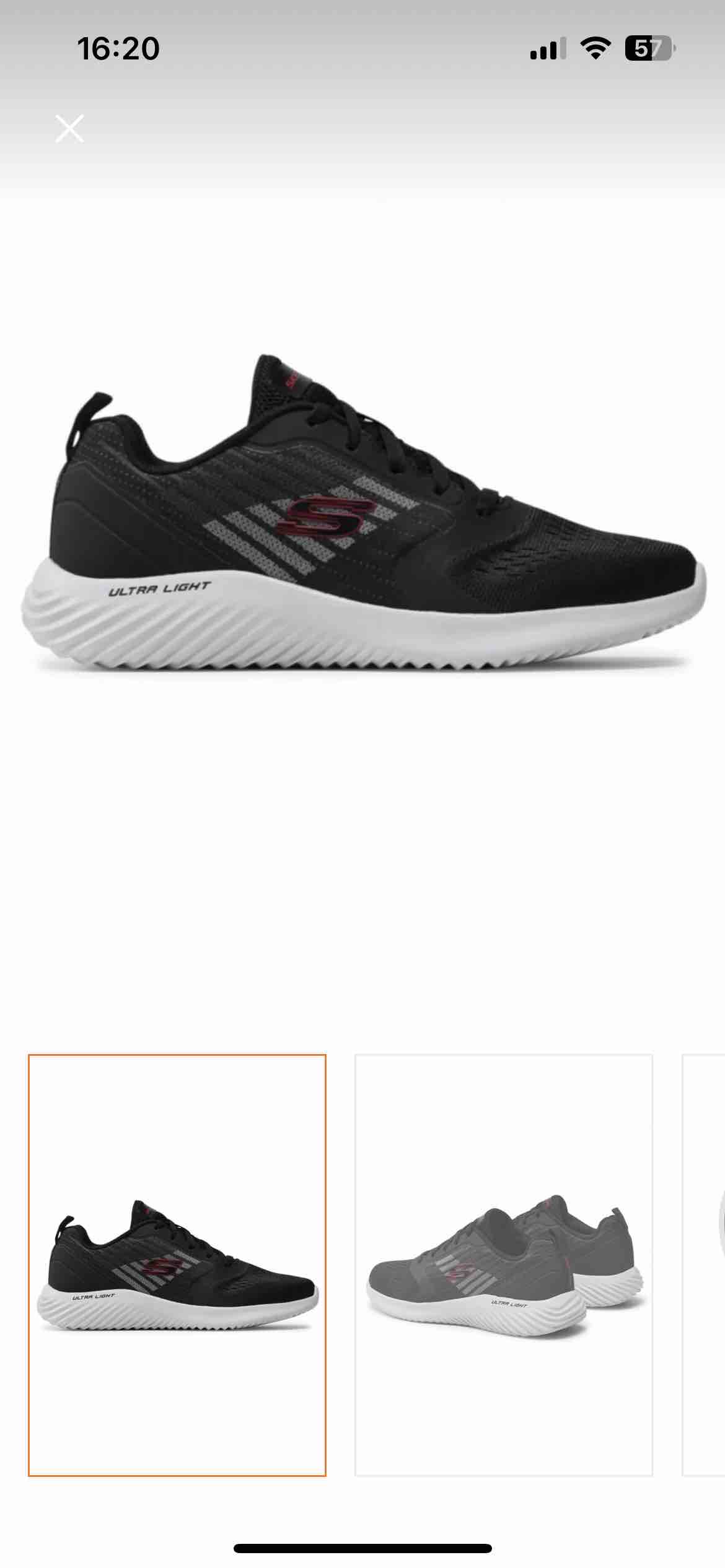The image size is (725, 1568).
Task: Open the partially visible third thumbnail
Action: (x=703, y=1265)
